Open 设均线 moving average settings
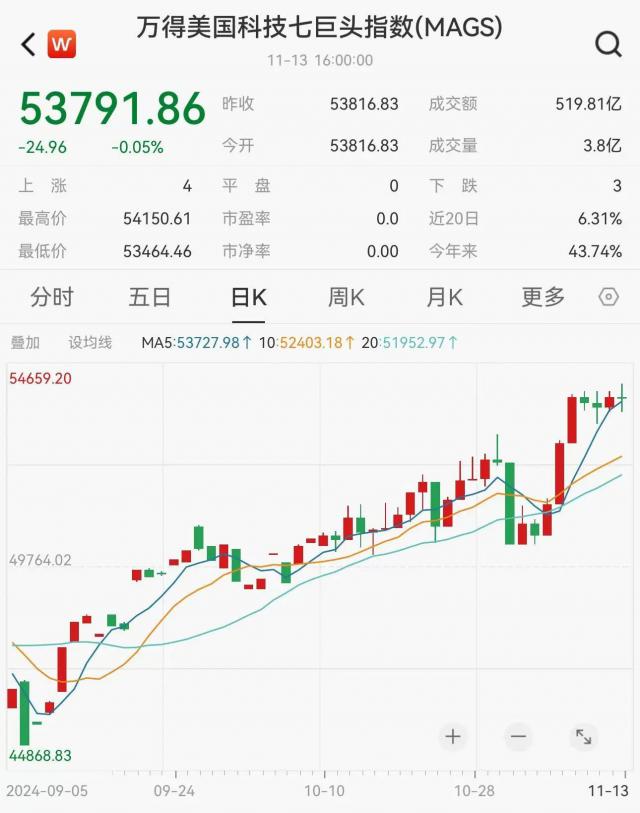640x813 pixels. click(x=90, y=343)
